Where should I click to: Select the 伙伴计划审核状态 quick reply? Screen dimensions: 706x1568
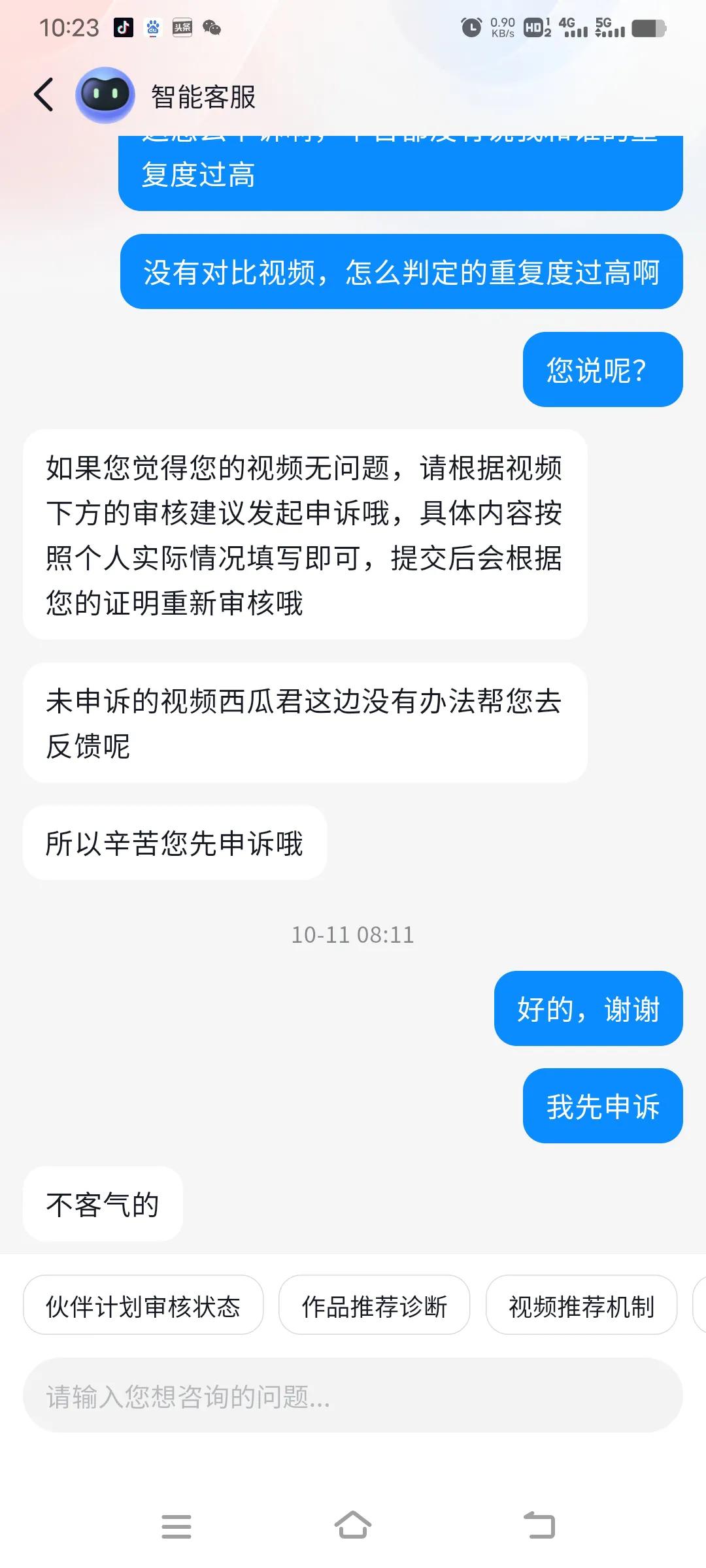click(x=143, y=1305)
